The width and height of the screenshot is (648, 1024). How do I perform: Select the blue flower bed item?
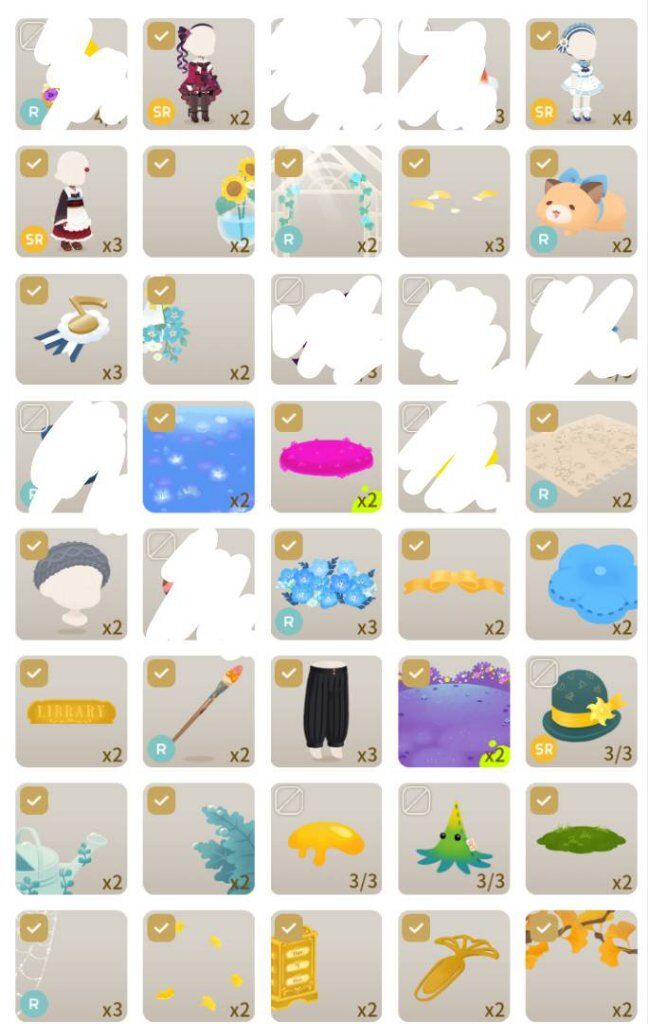(326, 584)
